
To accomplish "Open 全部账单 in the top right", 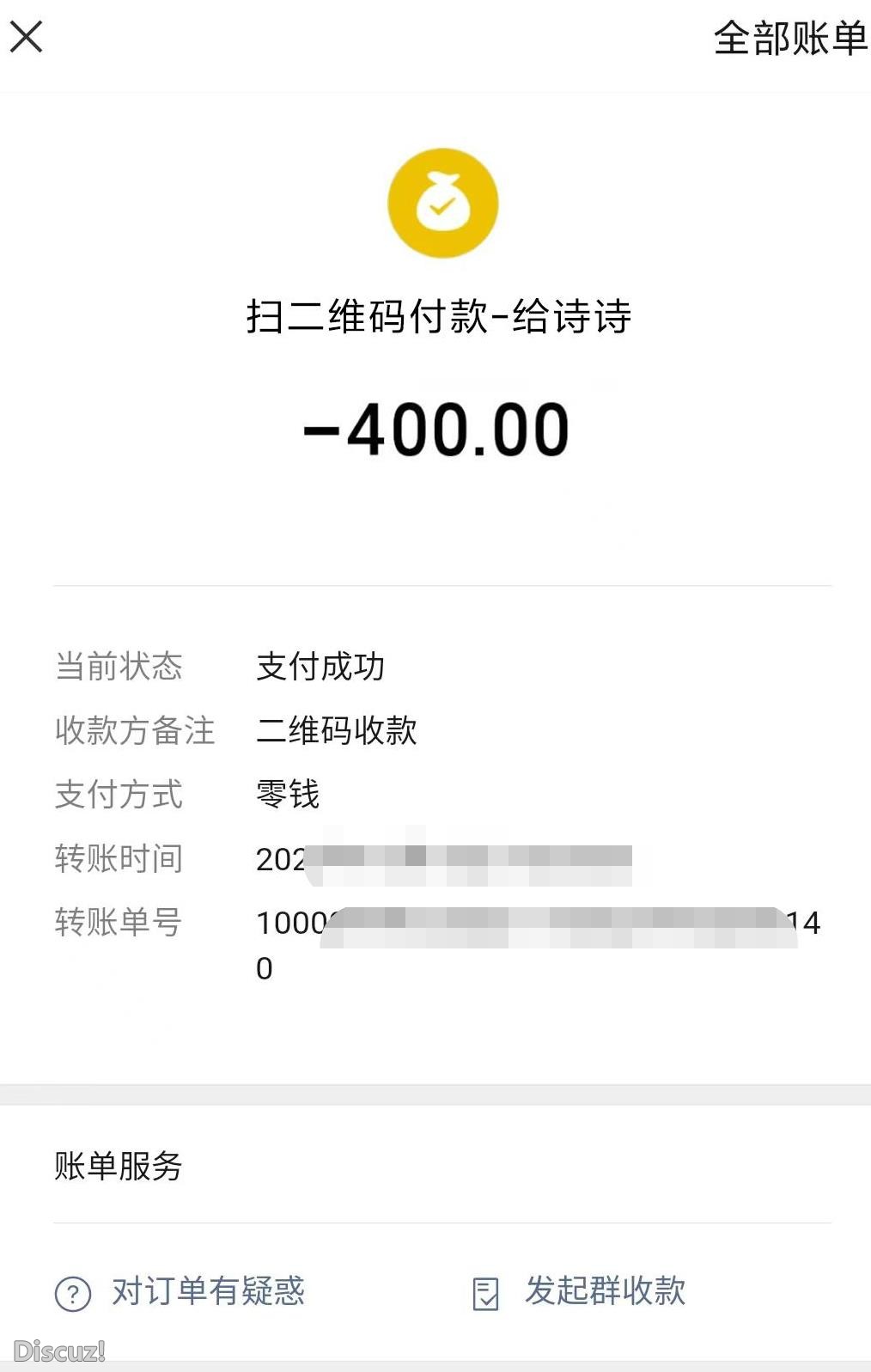I will [x=789, y=38].
